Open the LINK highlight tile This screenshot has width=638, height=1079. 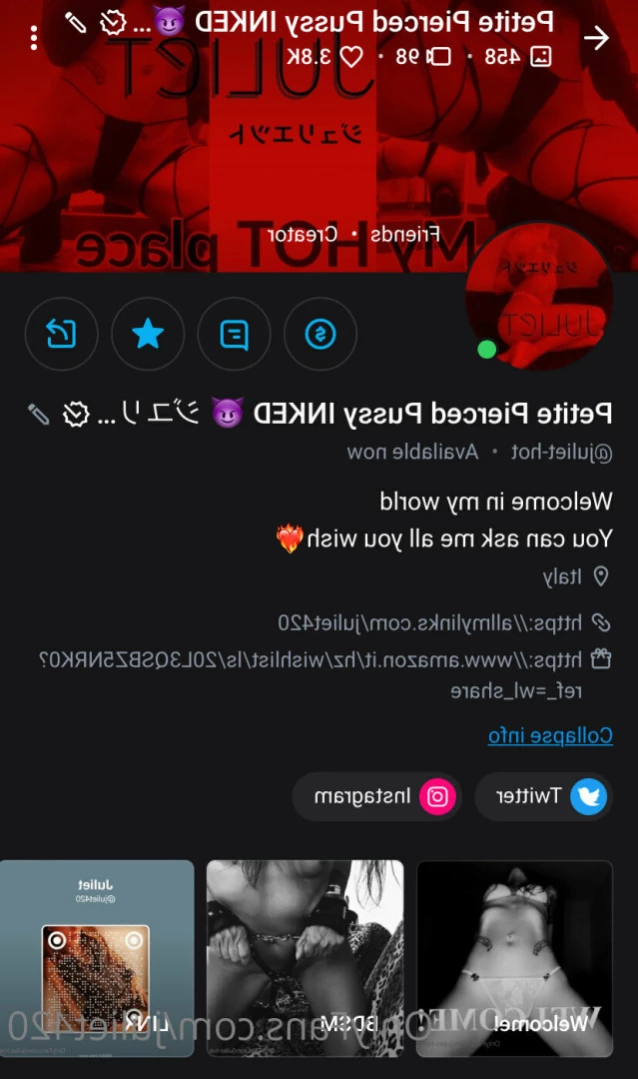pos(97,958)
